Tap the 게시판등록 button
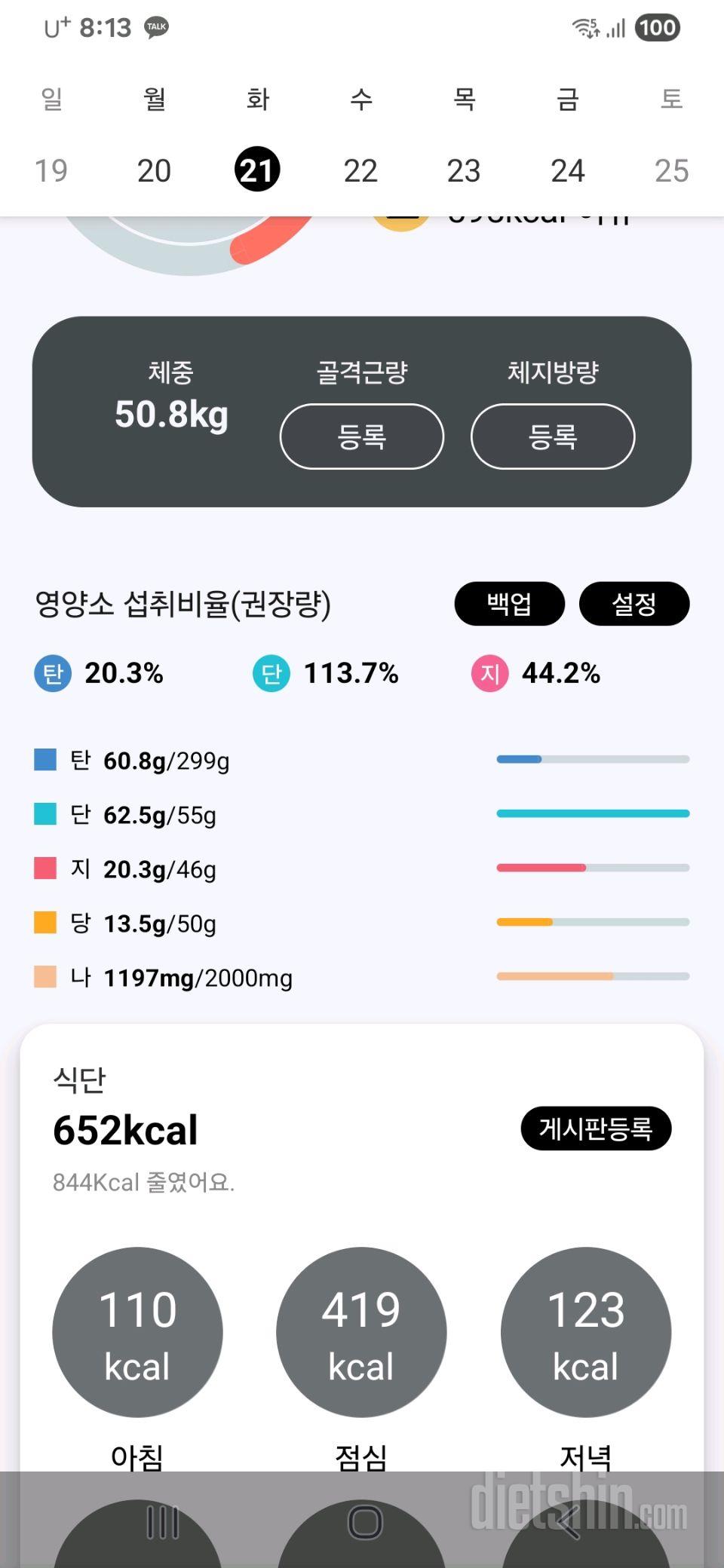This screenshot has height=1568, width=724. click(x=596, y=1129)
